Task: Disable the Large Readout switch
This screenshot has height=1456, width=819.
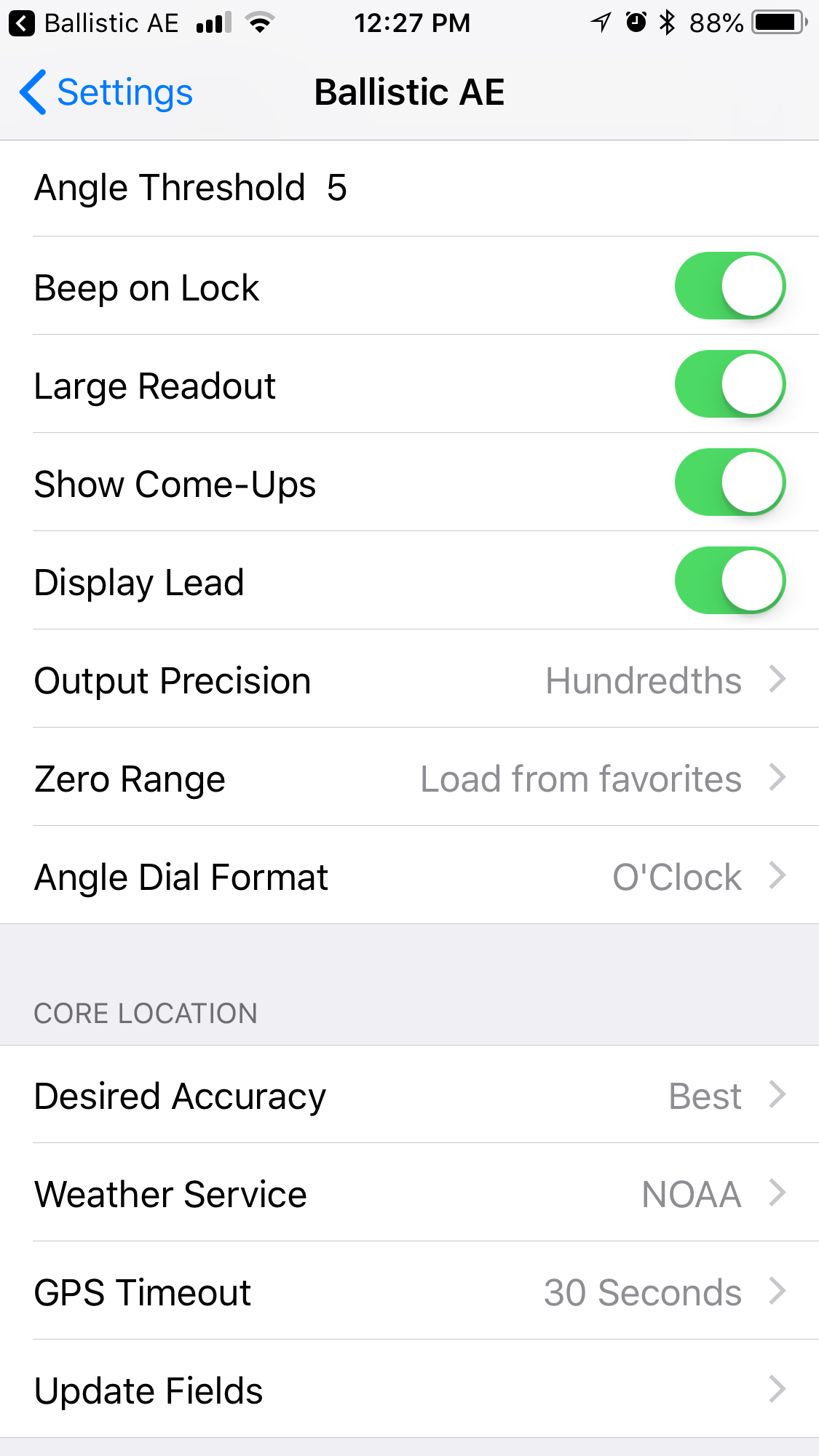Action: pos(730,384)
